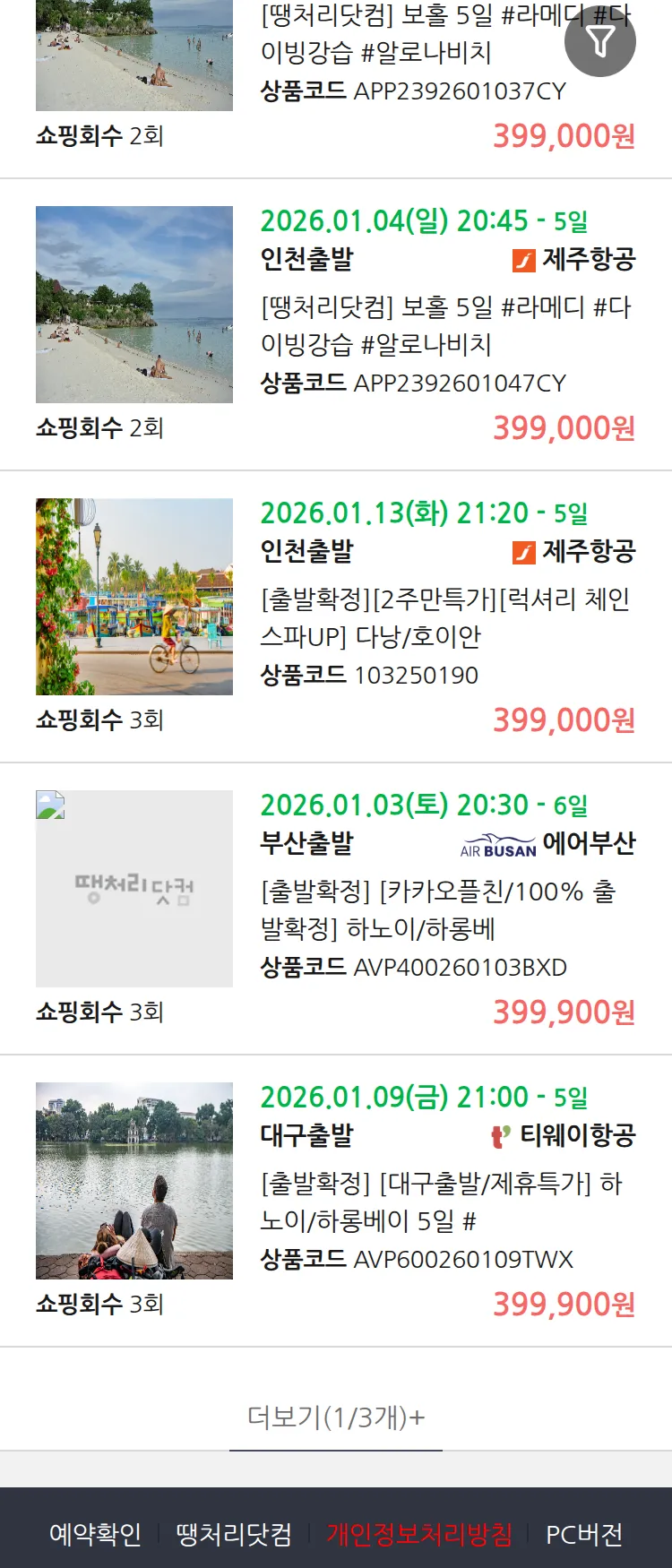The image size is (672, 1568).
Task: Open 땡처리닷컴 footer link
Action: pyautogui.click(x=234, y=1534)
